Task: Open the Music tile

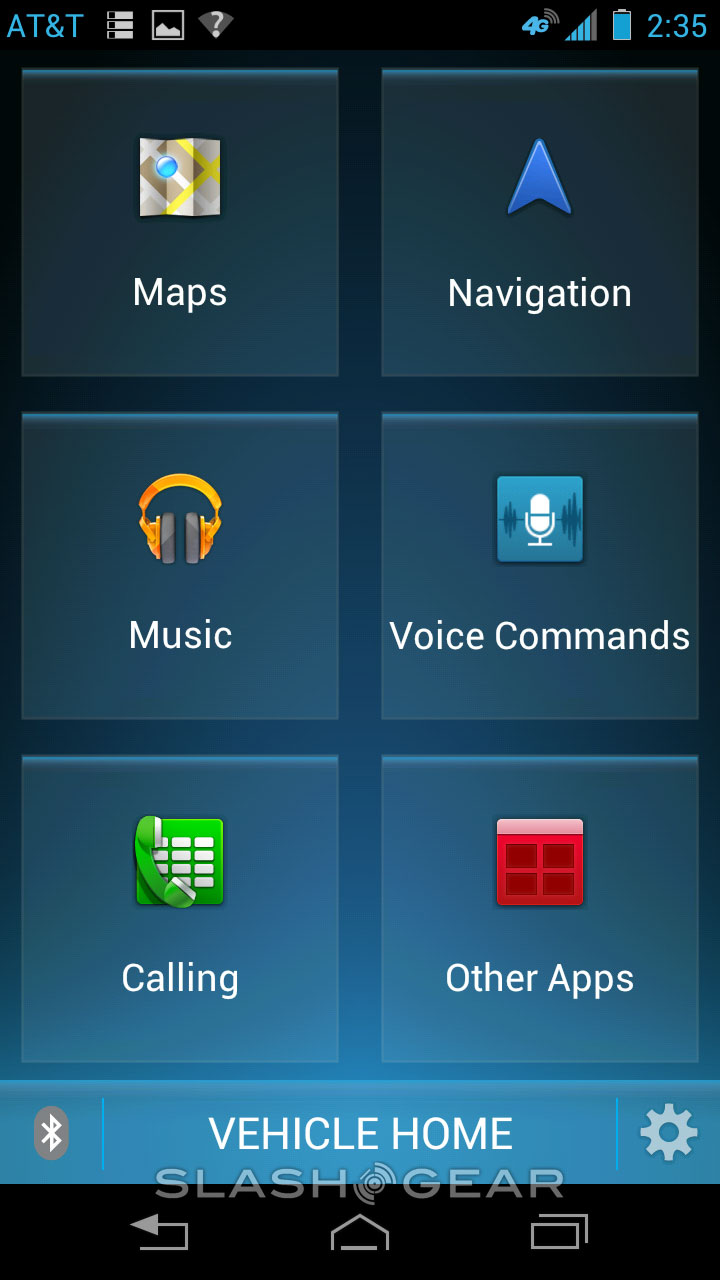Action: (180, 565)
